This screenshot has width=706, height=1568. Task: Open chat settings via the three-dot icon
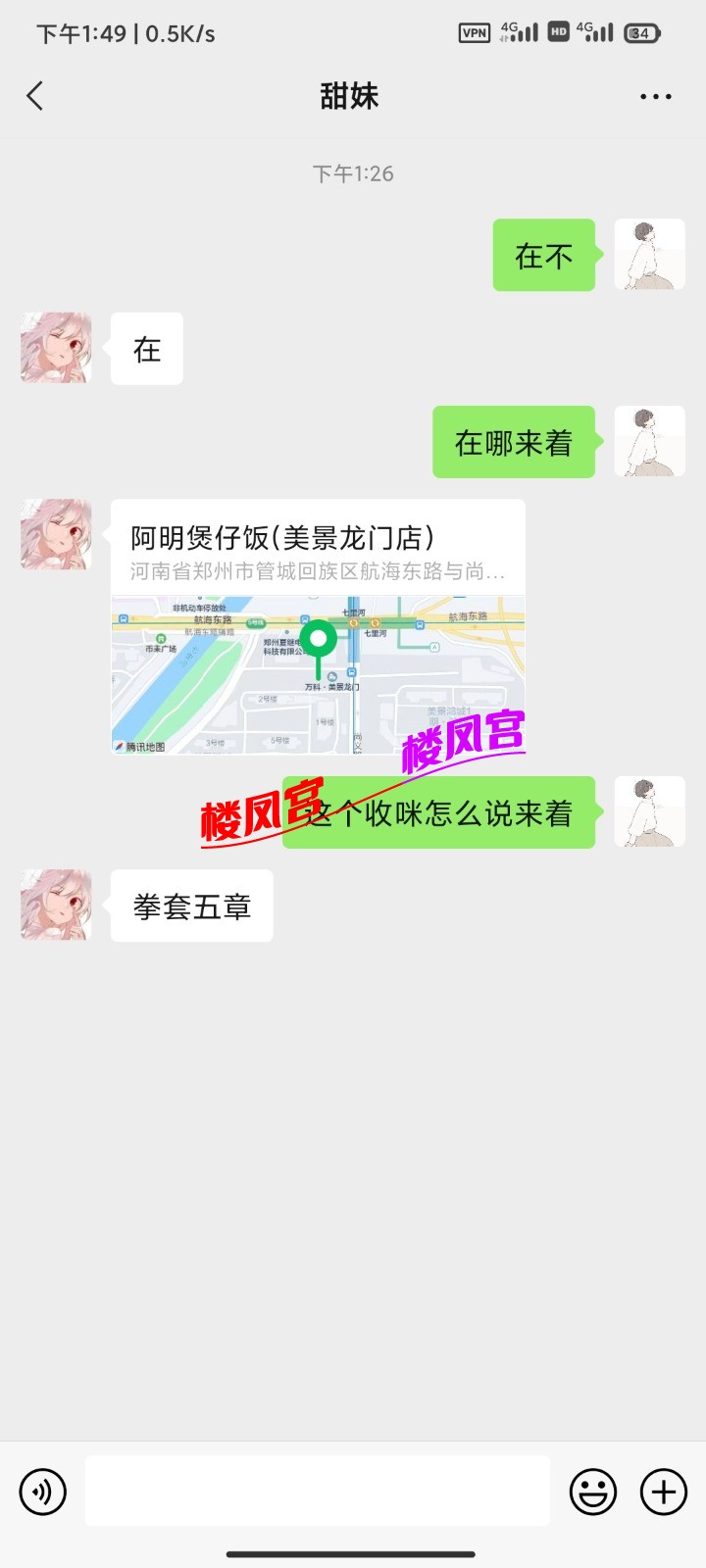(653, 95)
